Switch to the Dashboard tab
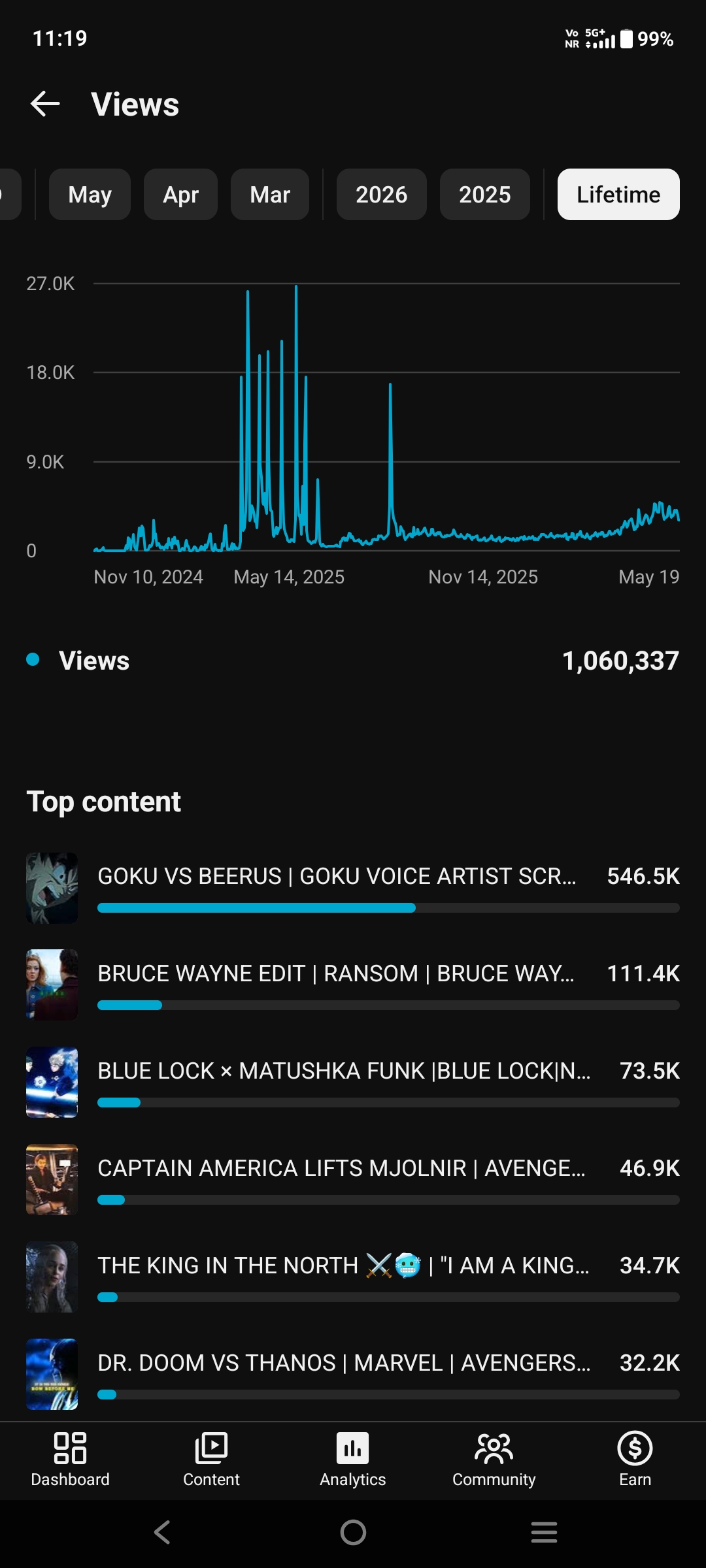The width and height of the screenshot is (706, 1568). [71, 1461]
